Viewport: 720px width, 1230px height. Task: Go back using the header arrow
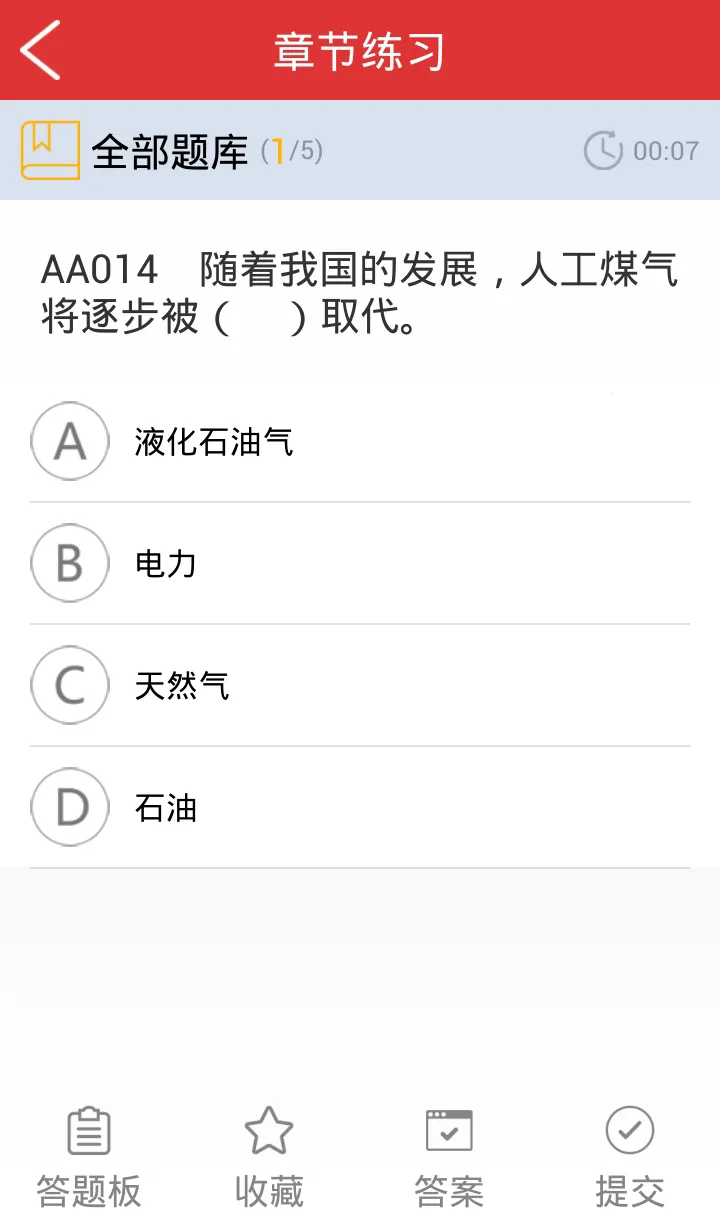point(41,50)
